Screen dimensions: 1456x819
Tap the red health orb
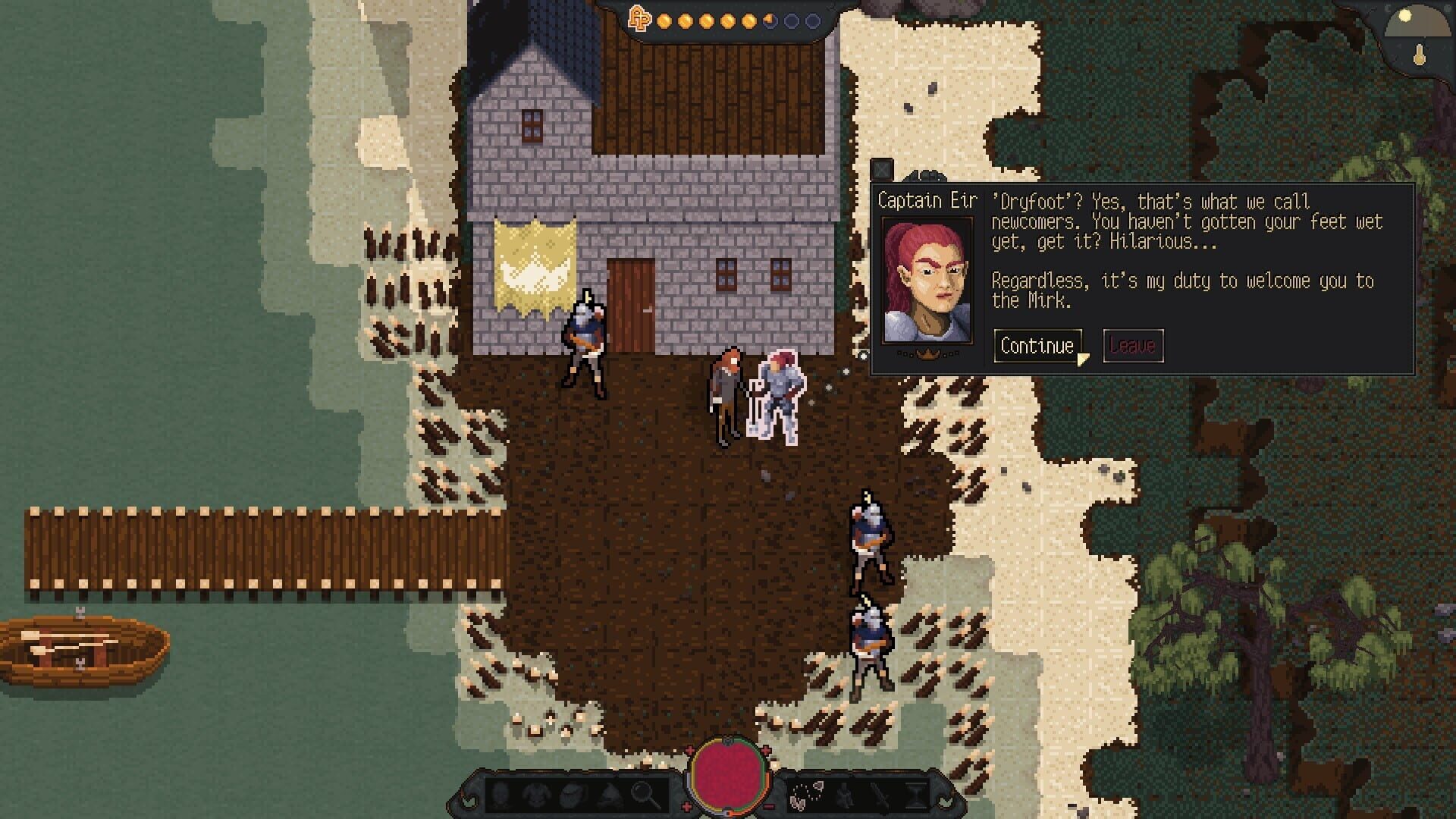tap(729, 773)
